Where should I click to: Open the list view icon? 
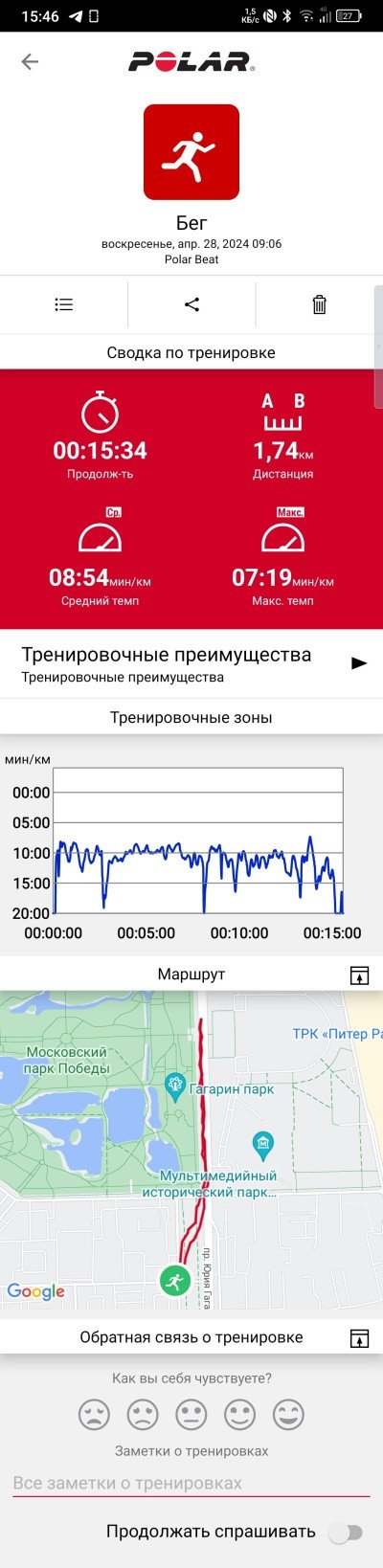(x=63, y=304)
